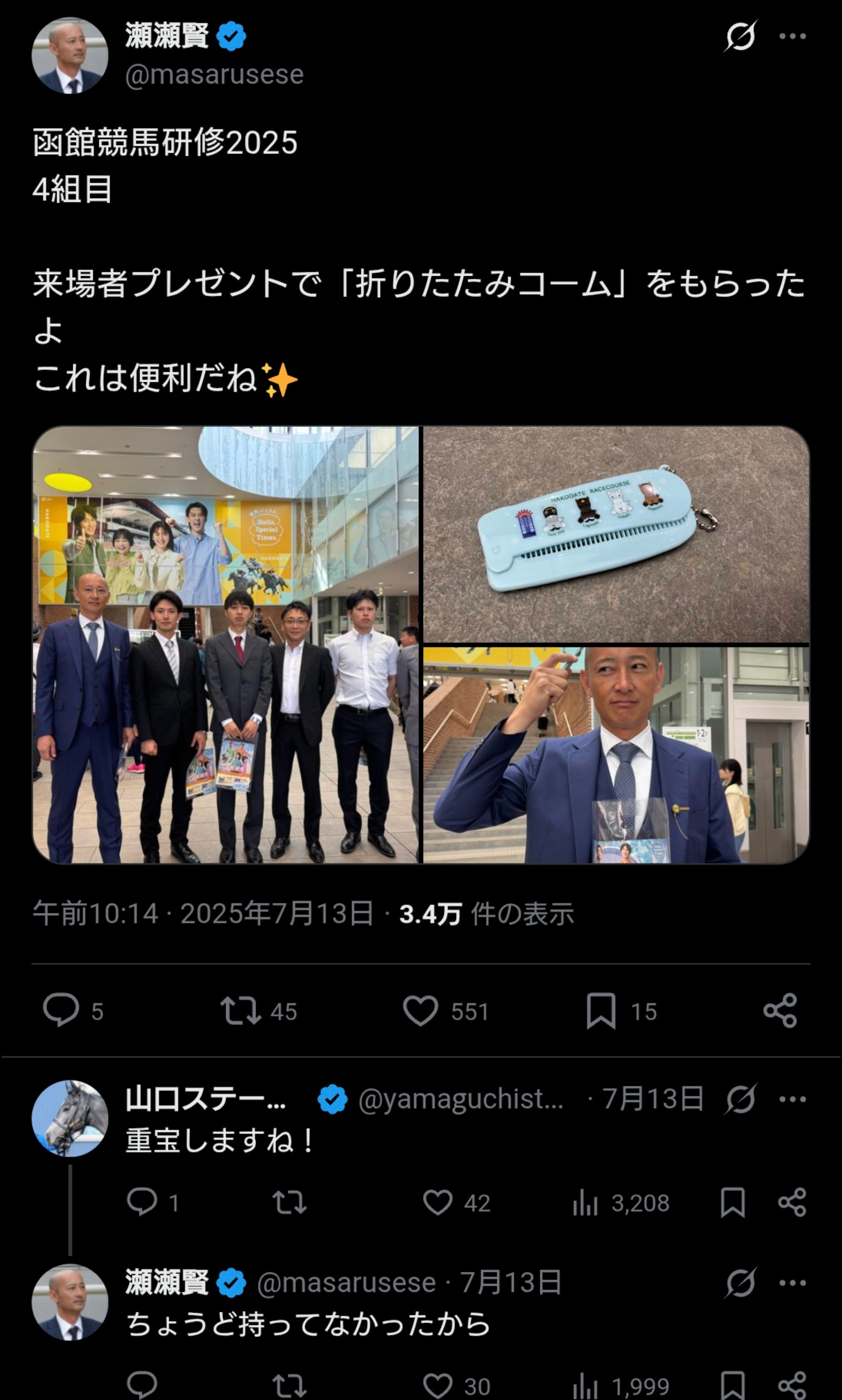Open overflow menu on main post
Viewport: 842px width, 1400px height.
[792, 36]
